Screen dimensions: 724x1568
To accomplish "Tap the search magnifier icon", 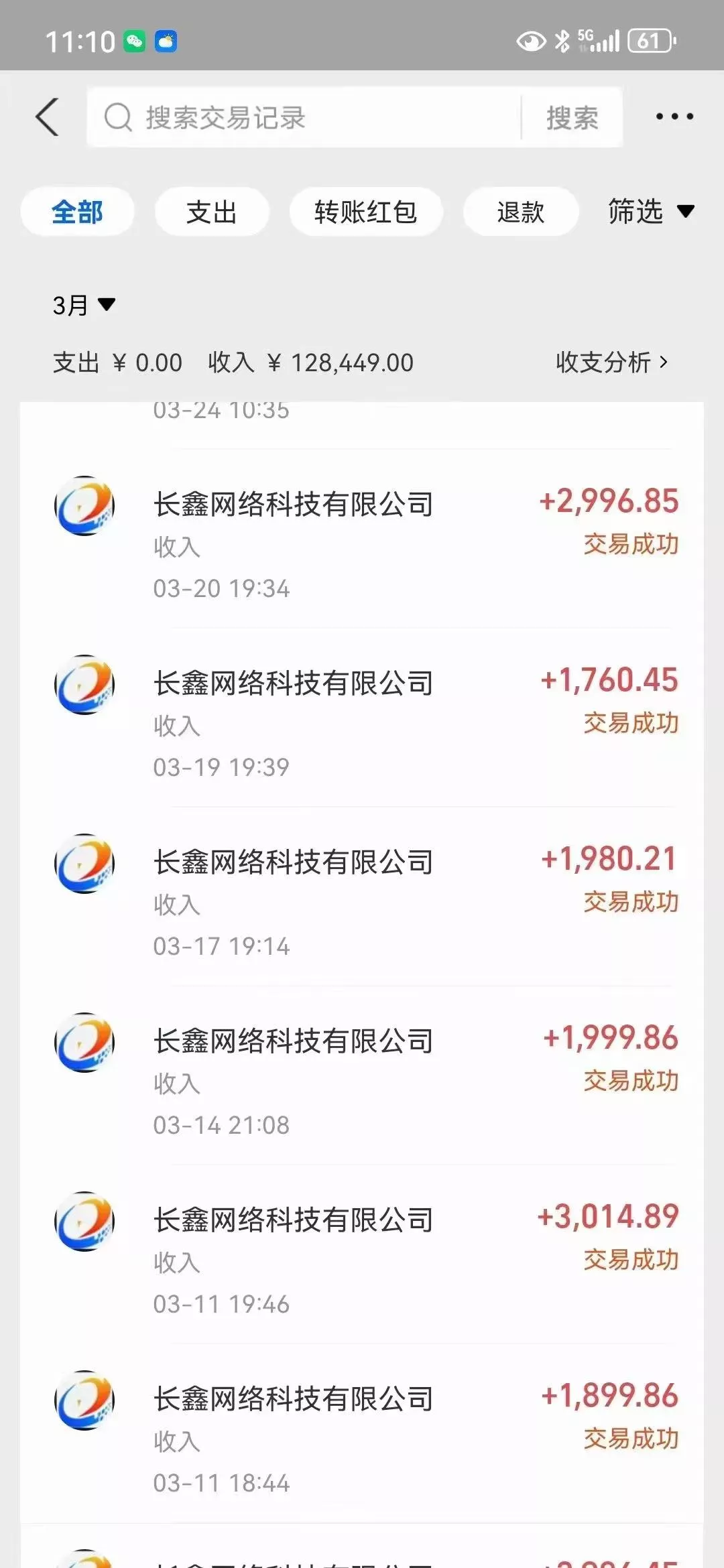I will click(x=119, y=117).
